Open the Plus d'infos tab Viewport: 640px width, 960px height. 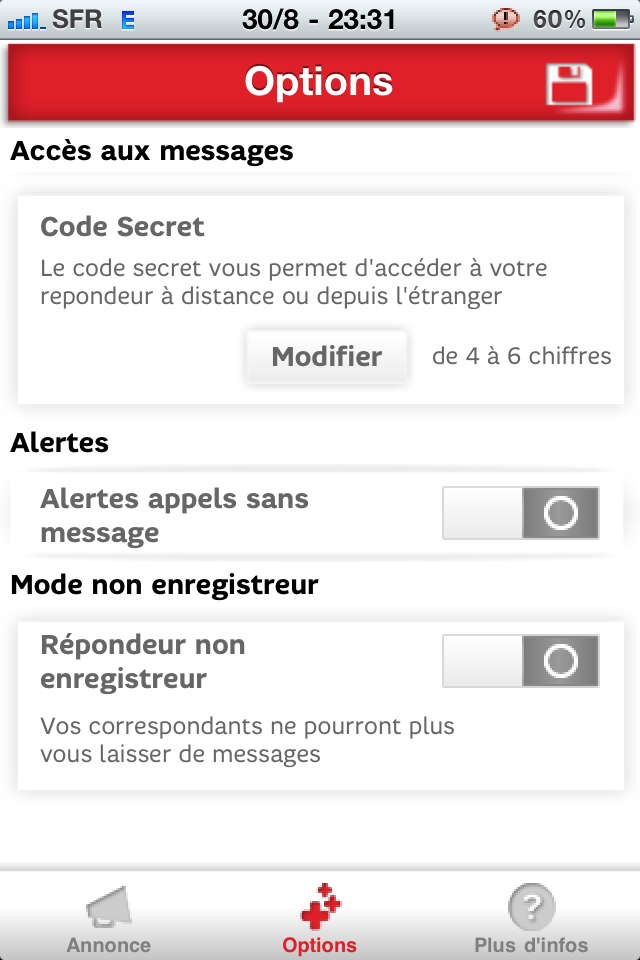pyautogui.click(x=531, y=919)
